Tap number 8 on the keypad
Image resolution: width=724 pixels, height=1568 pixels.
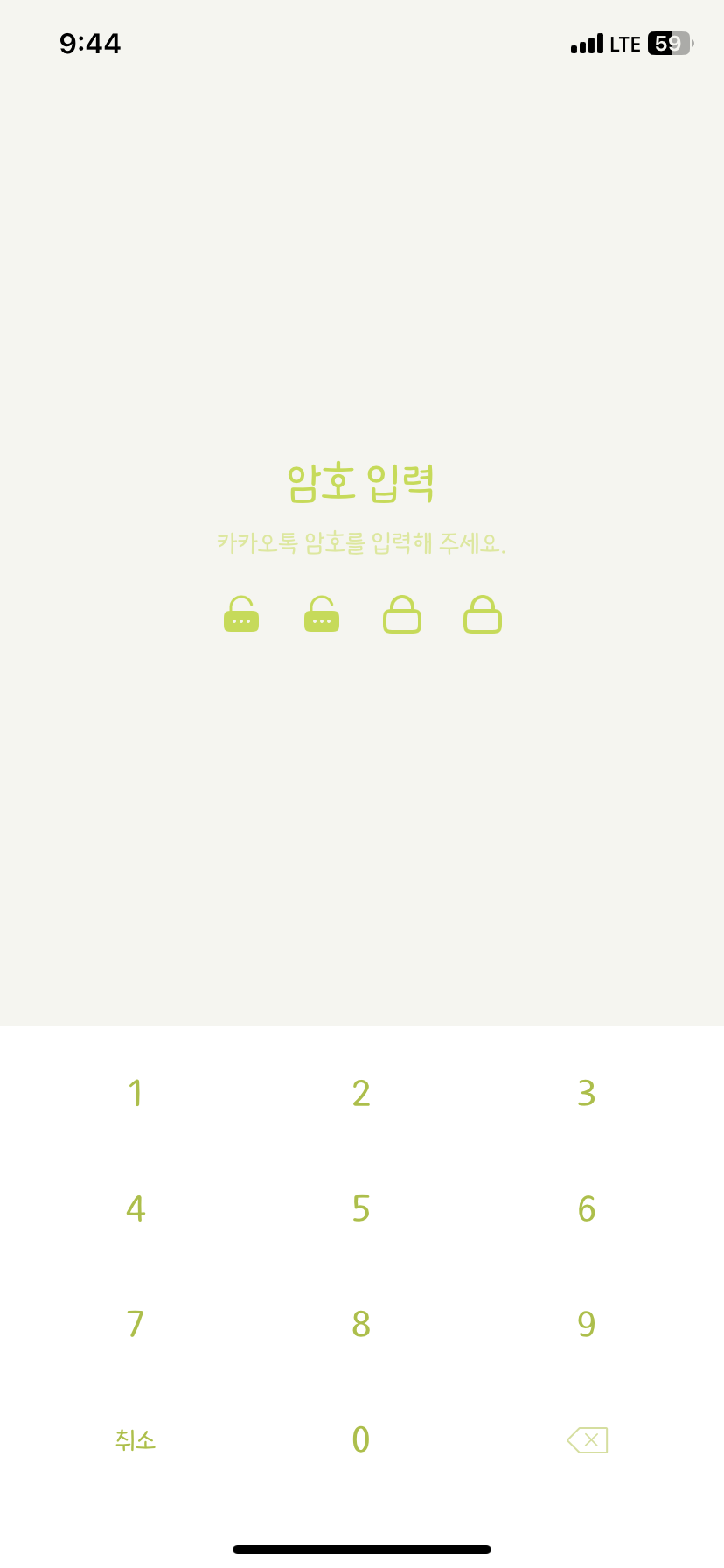[361, 1324]
